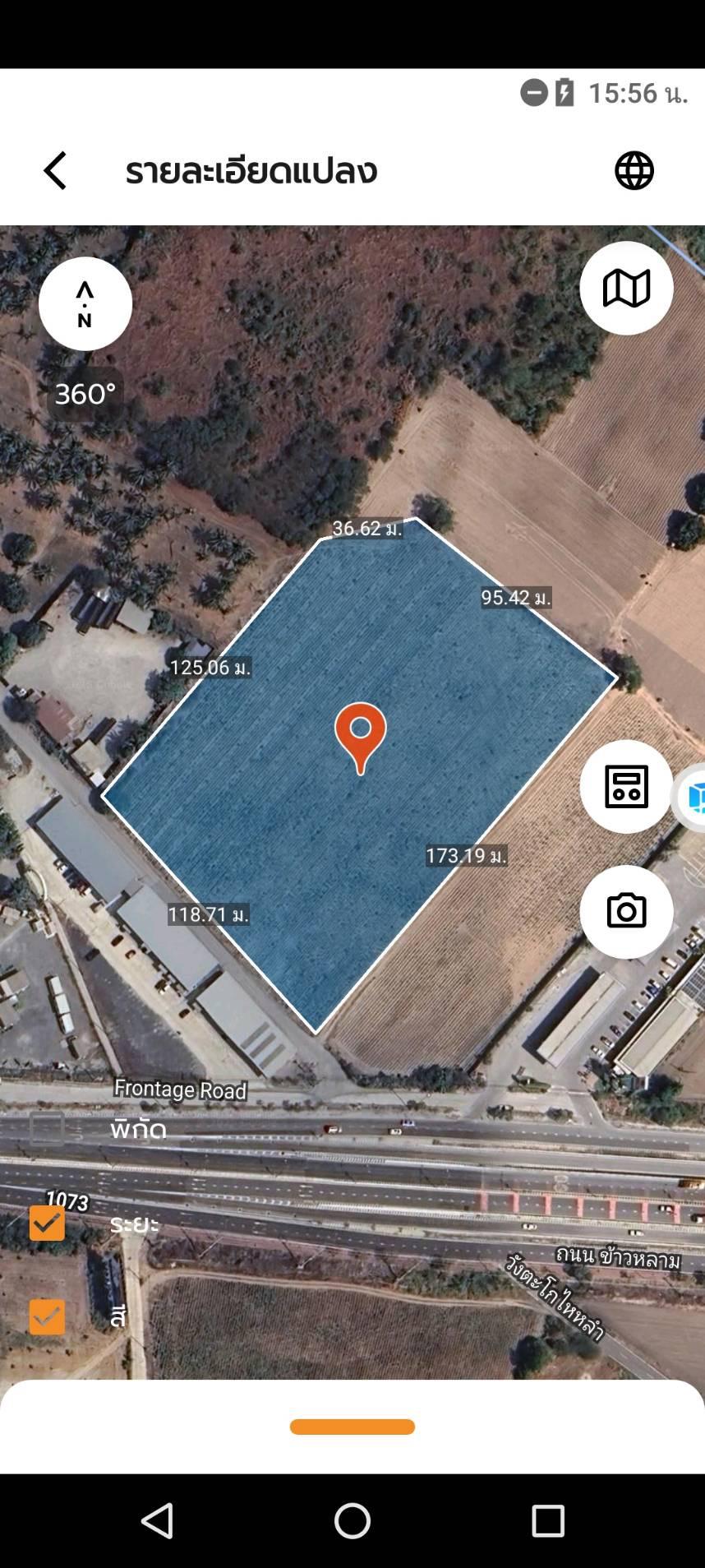This screenshot has height=1568, width=705.
Task: Tap the camera button to capture the map
Action: pos(626,912)
